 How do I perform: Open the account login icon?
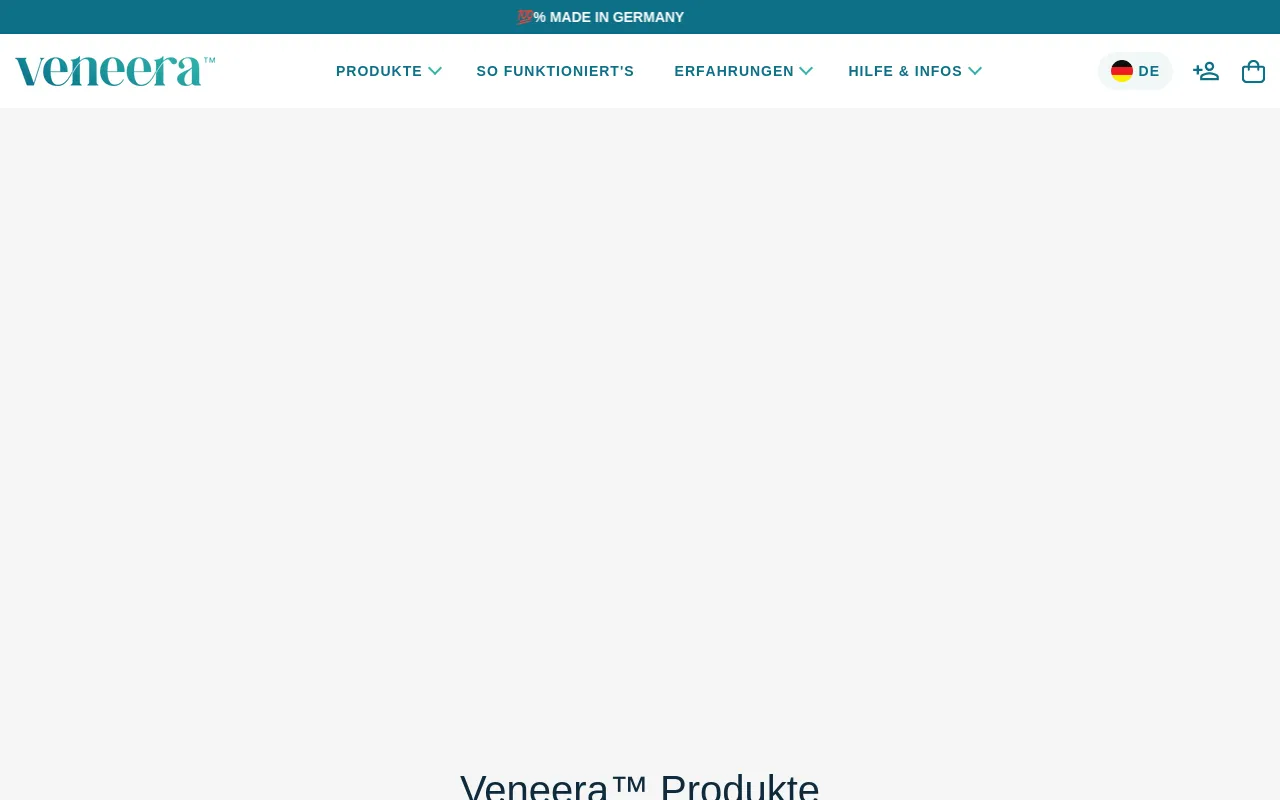[x=1206, y=71]
